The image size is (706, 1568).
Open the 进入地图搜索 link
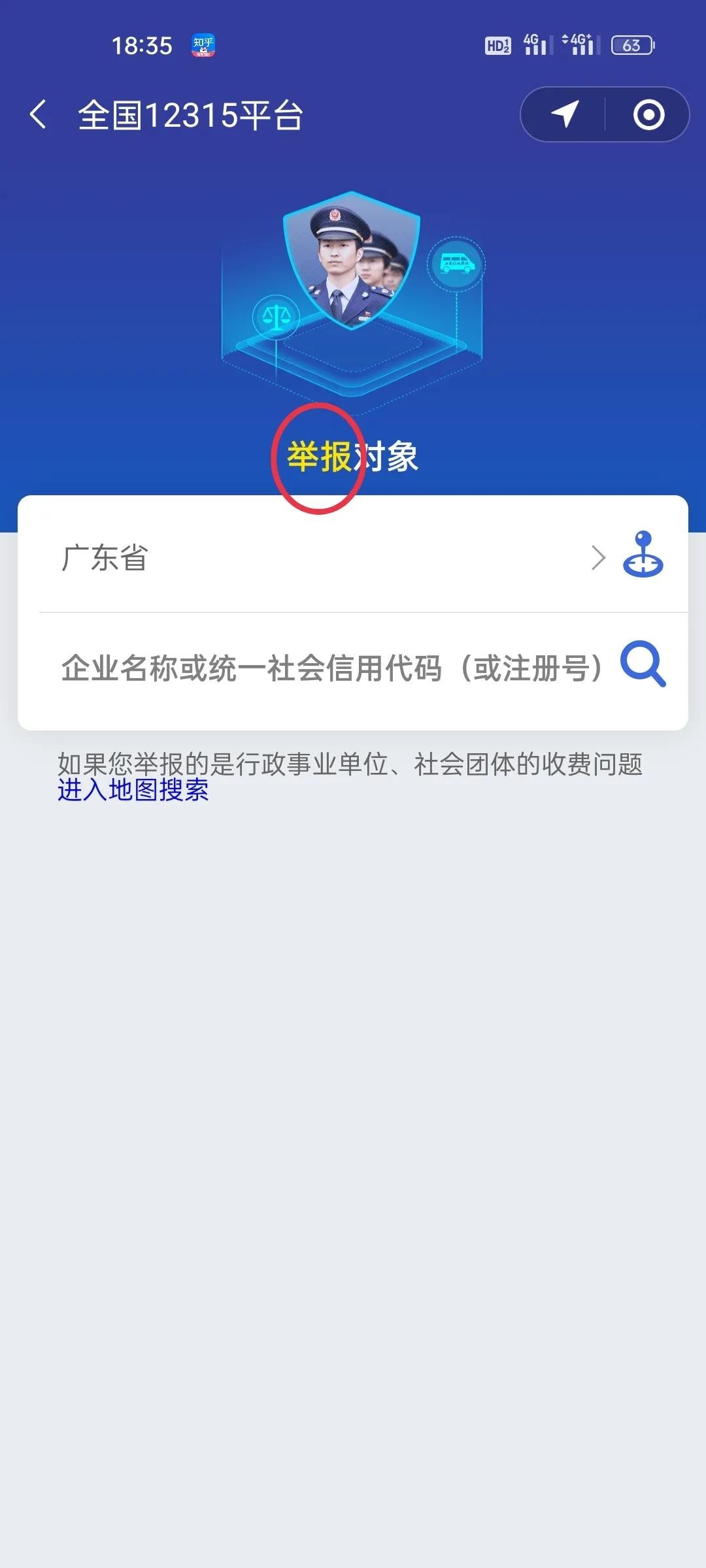click(x=133, y=791)
